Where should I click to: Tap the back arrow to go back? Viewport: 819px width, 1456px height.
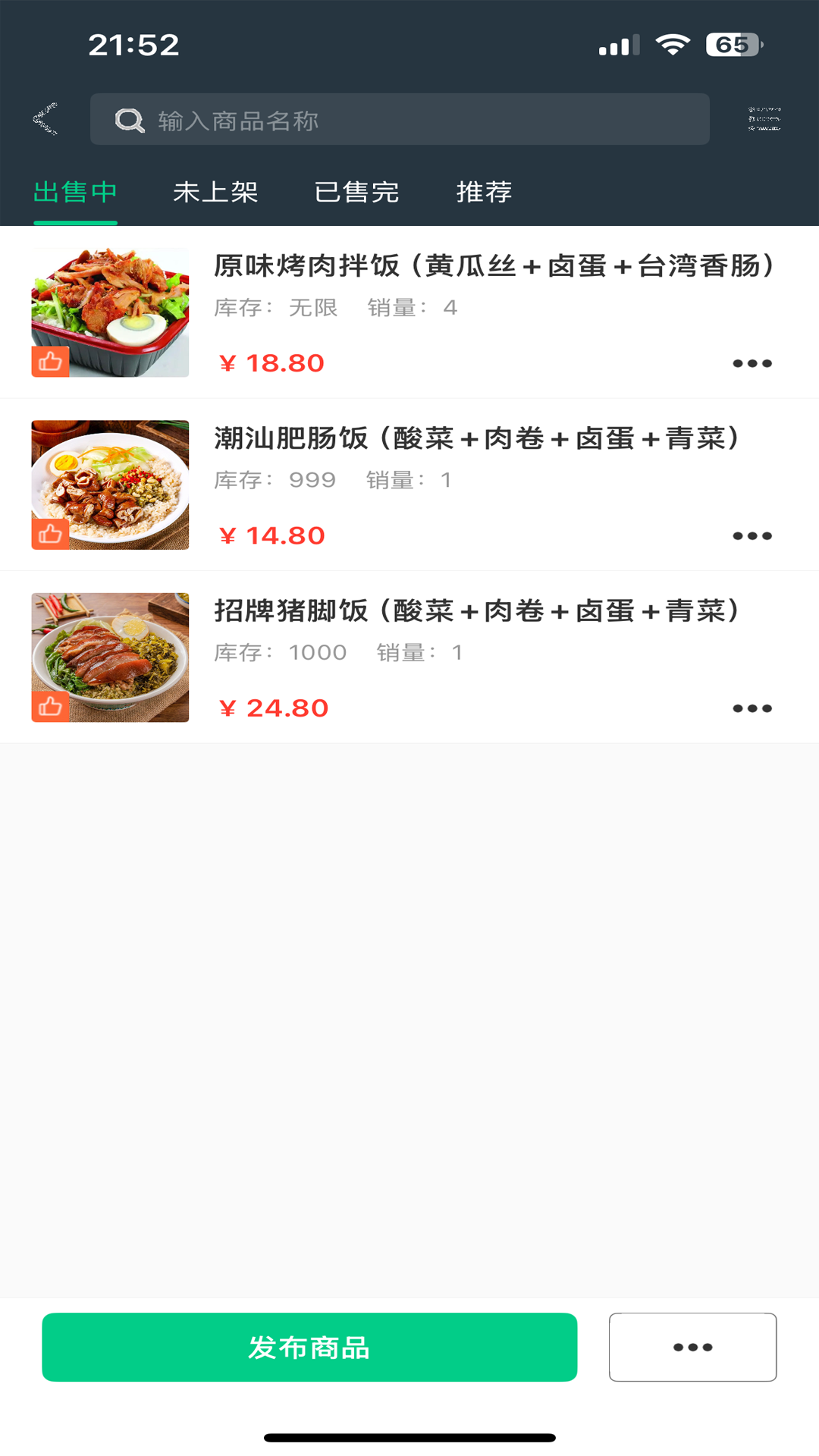coord(45,118)
